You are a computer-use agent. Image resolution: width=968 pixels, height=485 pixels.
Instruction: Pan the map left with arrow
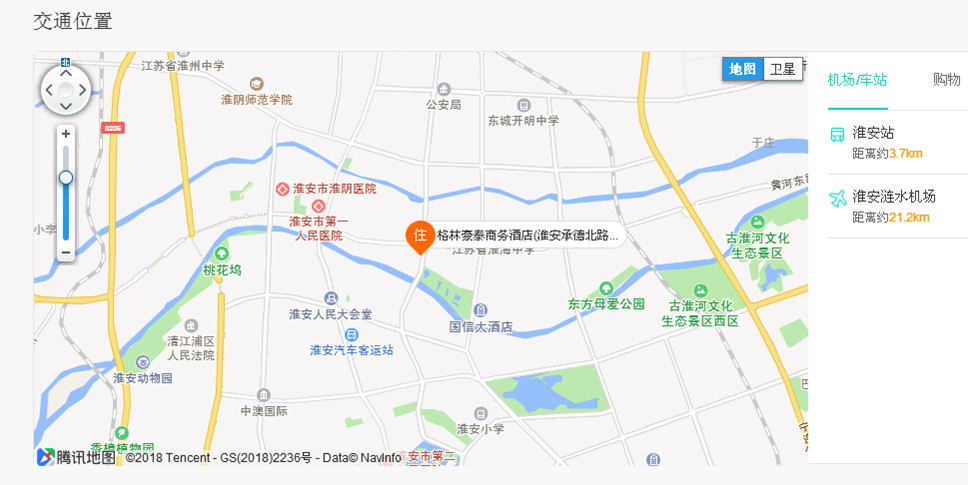point(48,90)
